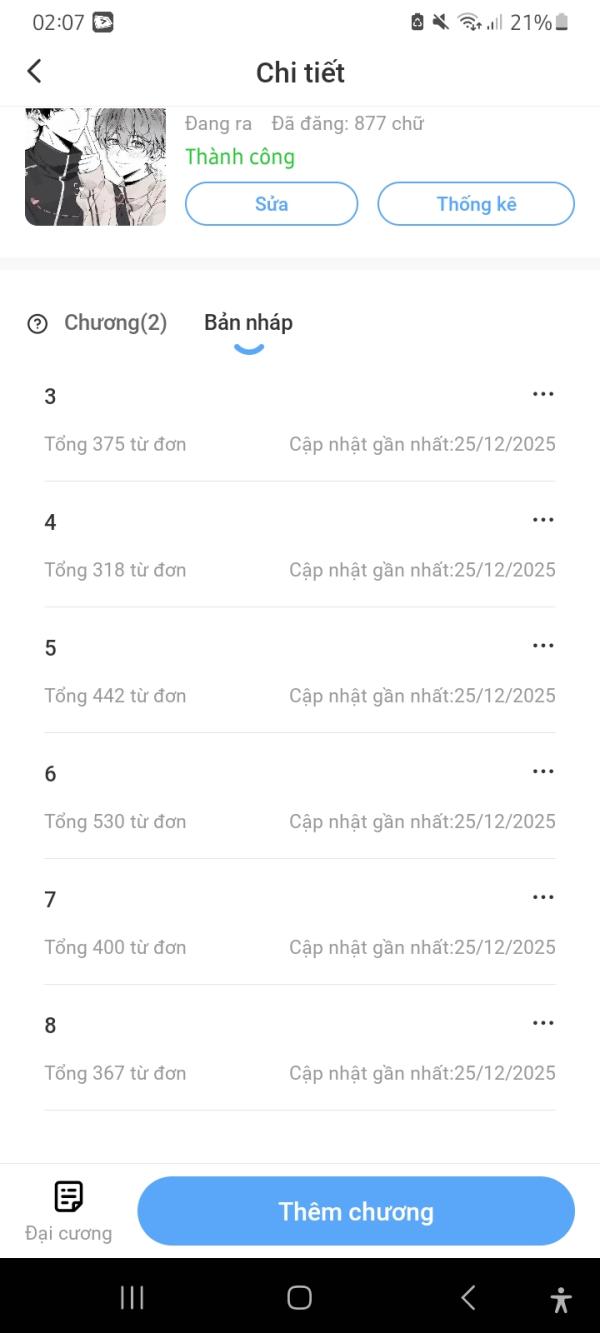Show the three-dot menu for draft 7
The image size is (600, 1333).
coord(543,898)
